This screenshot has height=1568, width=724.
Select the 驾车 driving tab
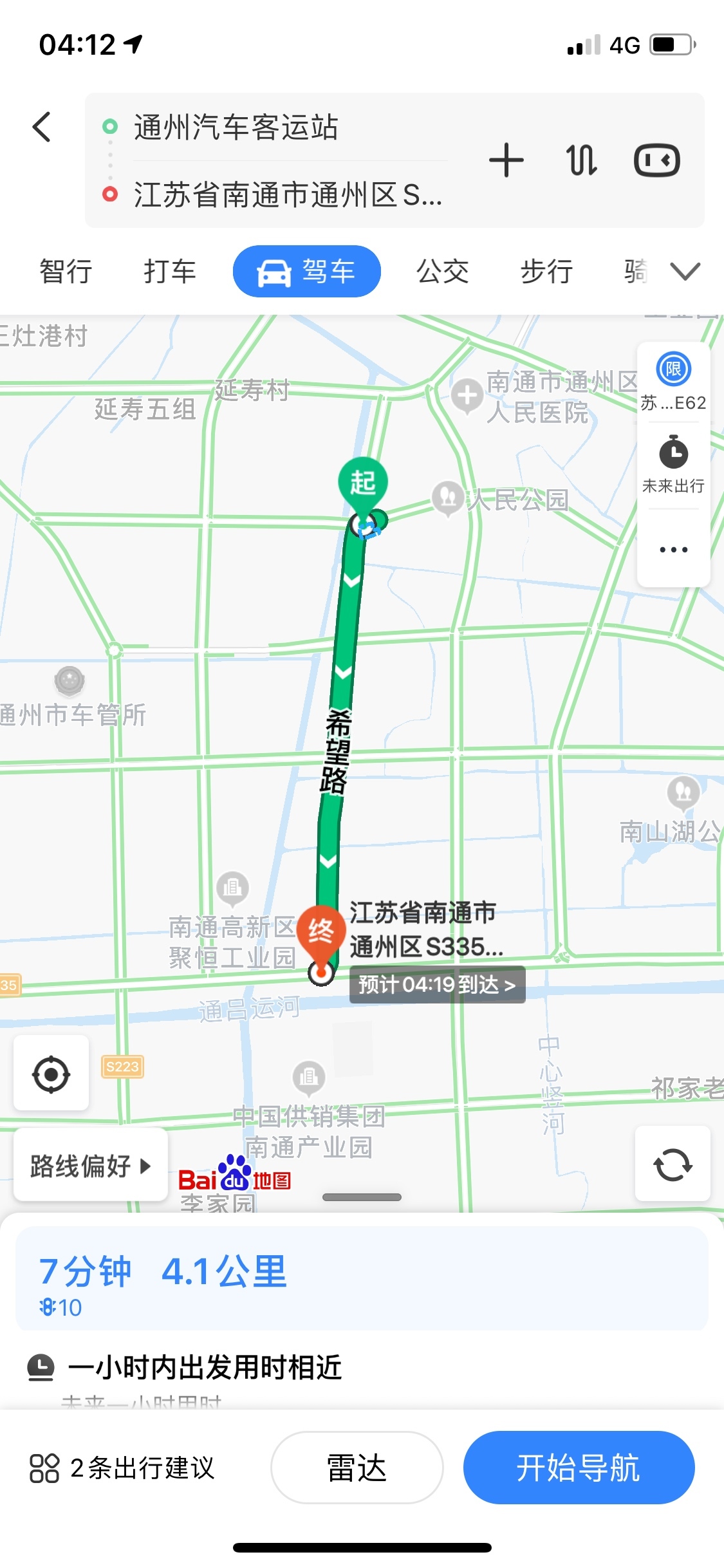tap(307, 271)
